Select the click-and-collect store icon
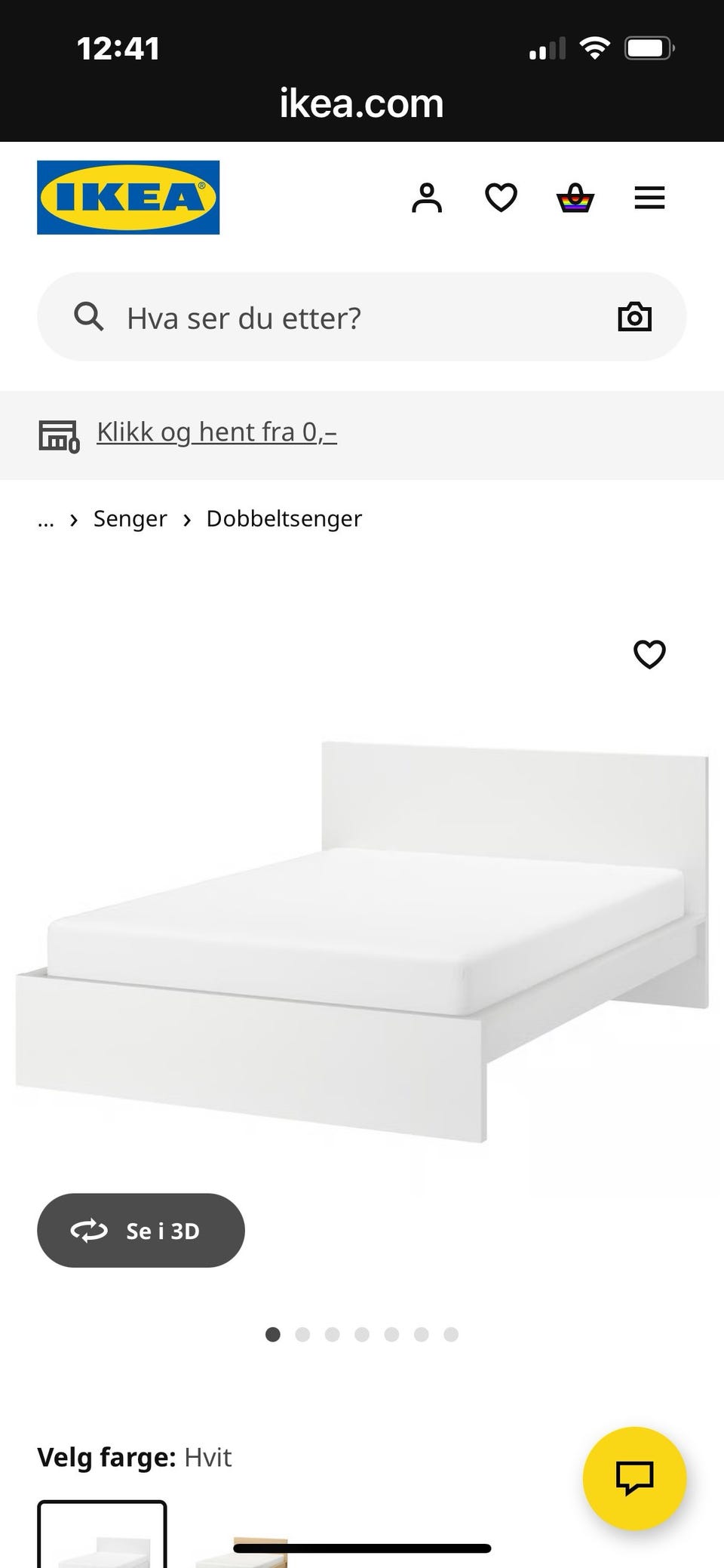 point(60,435)
